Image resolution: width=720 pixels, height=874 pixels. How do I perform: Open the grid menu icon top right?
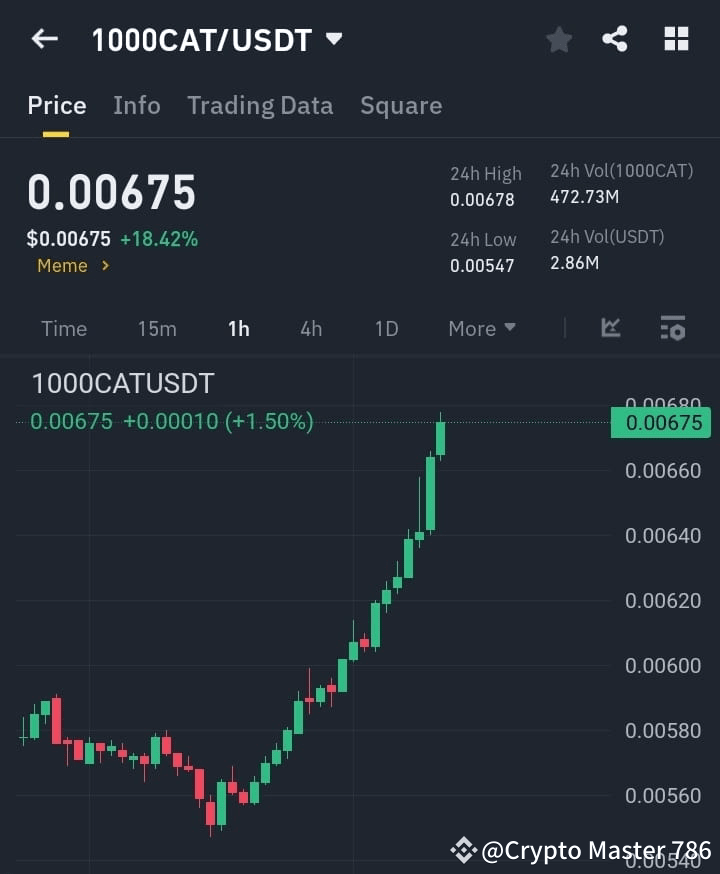pyautogui.click(x=676, y=39)
